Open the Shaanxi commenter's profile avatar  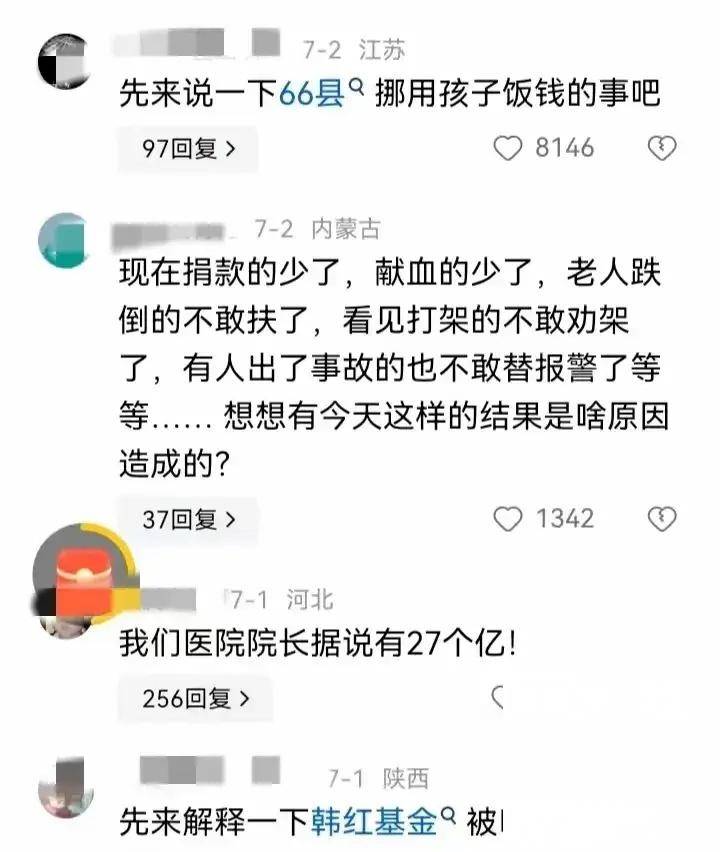(66, 784)
